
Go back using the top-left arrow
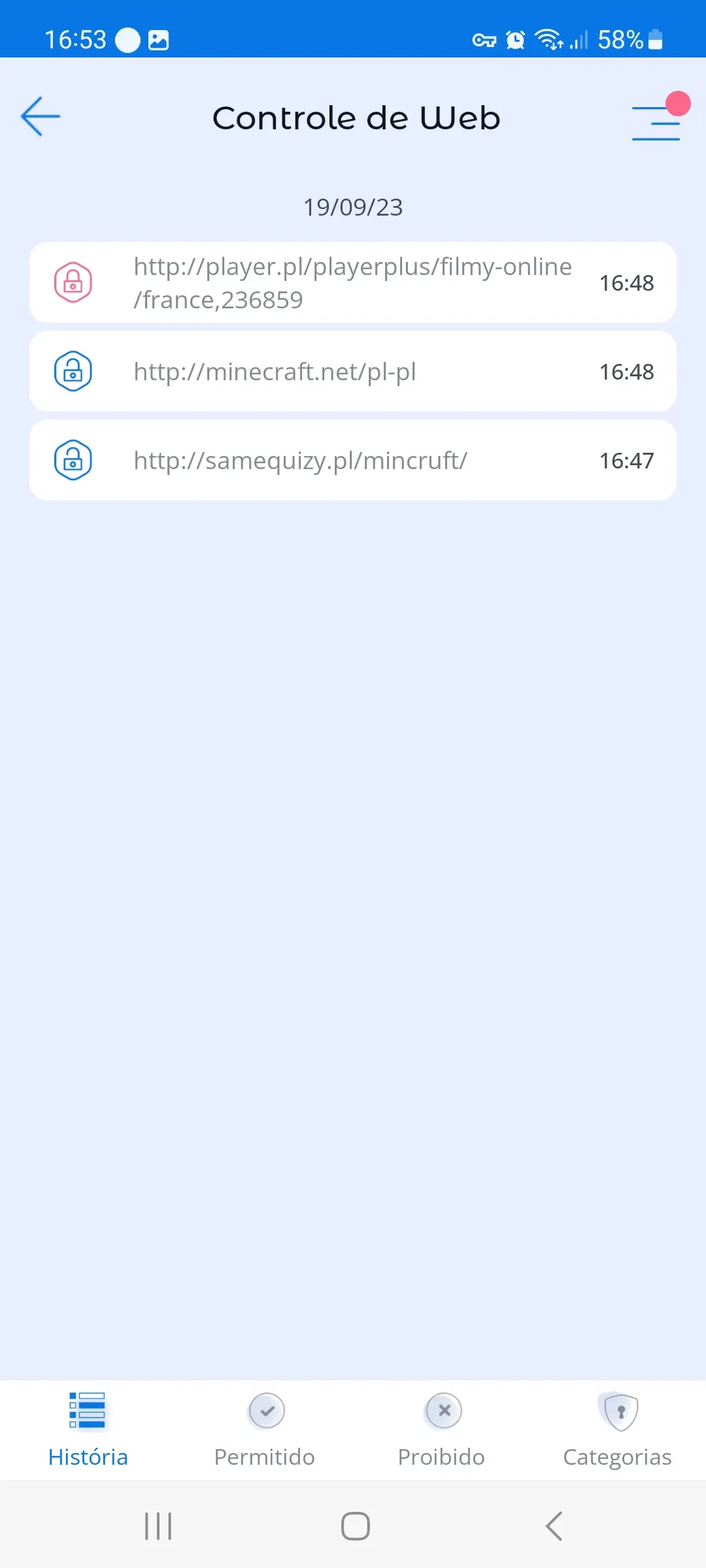[x=41, y=117]
